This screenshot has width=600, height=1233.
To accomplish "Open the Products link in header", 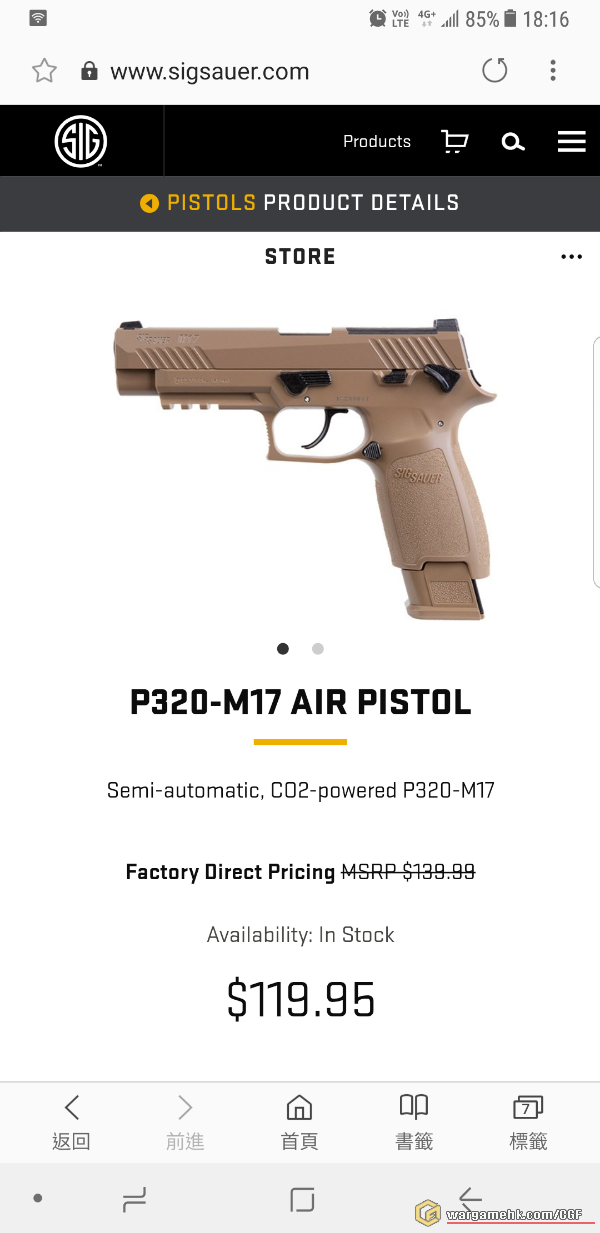I will tap(377, 141).
